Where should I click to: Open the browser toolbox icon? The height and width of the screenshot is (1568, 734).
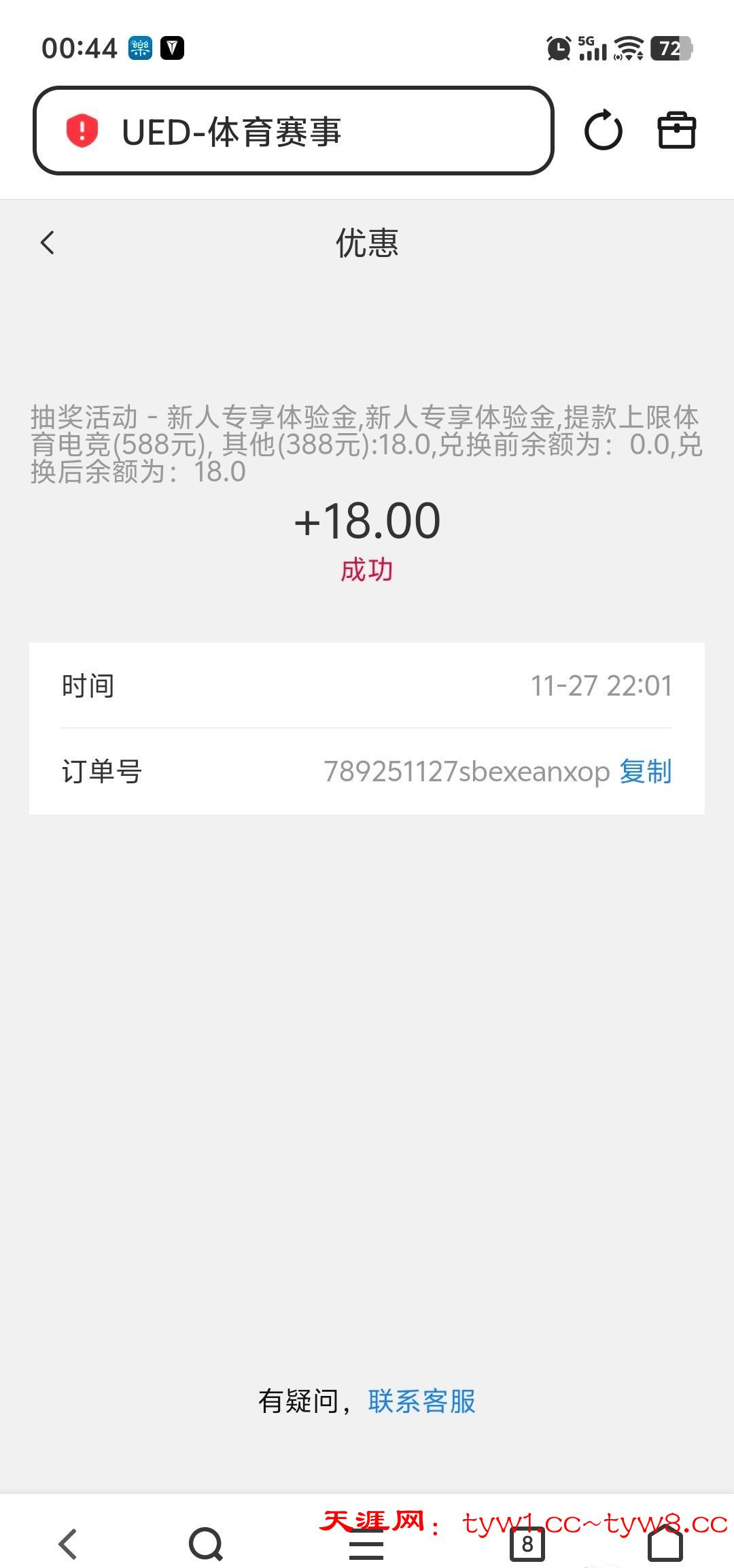pos(677,131)
